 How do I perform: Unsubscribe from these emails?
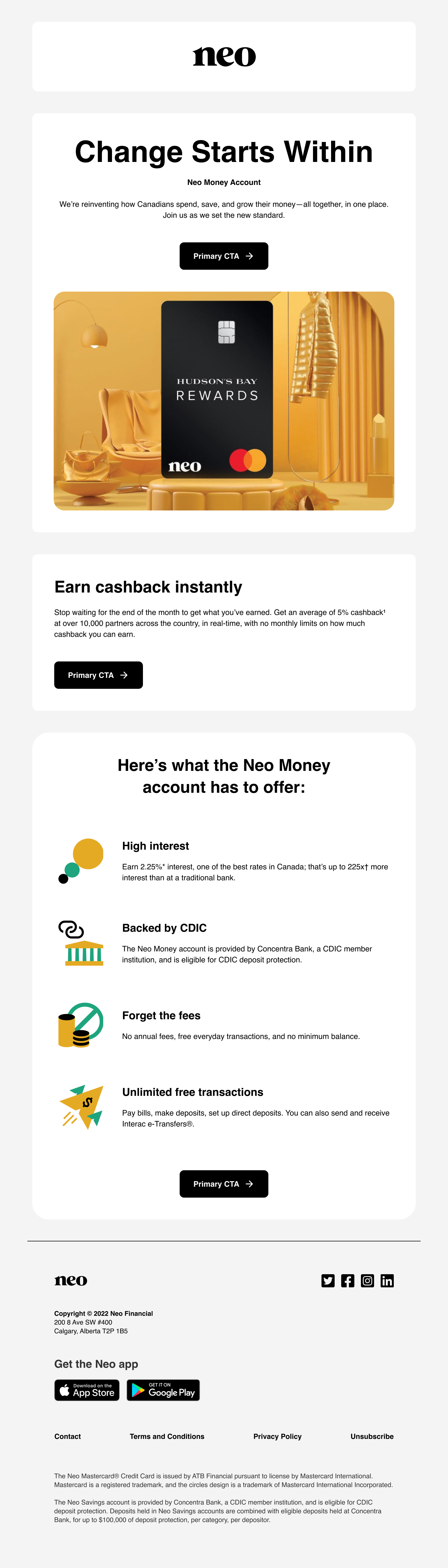pos(372,1436)
